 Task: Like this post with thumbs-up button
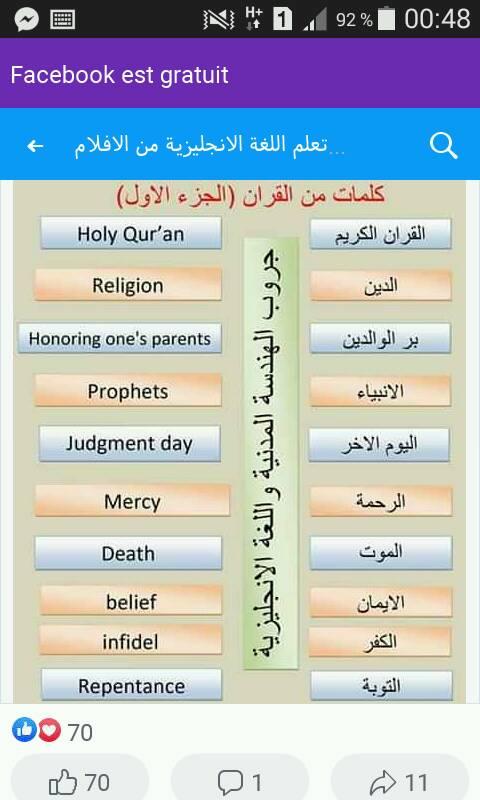80,782
